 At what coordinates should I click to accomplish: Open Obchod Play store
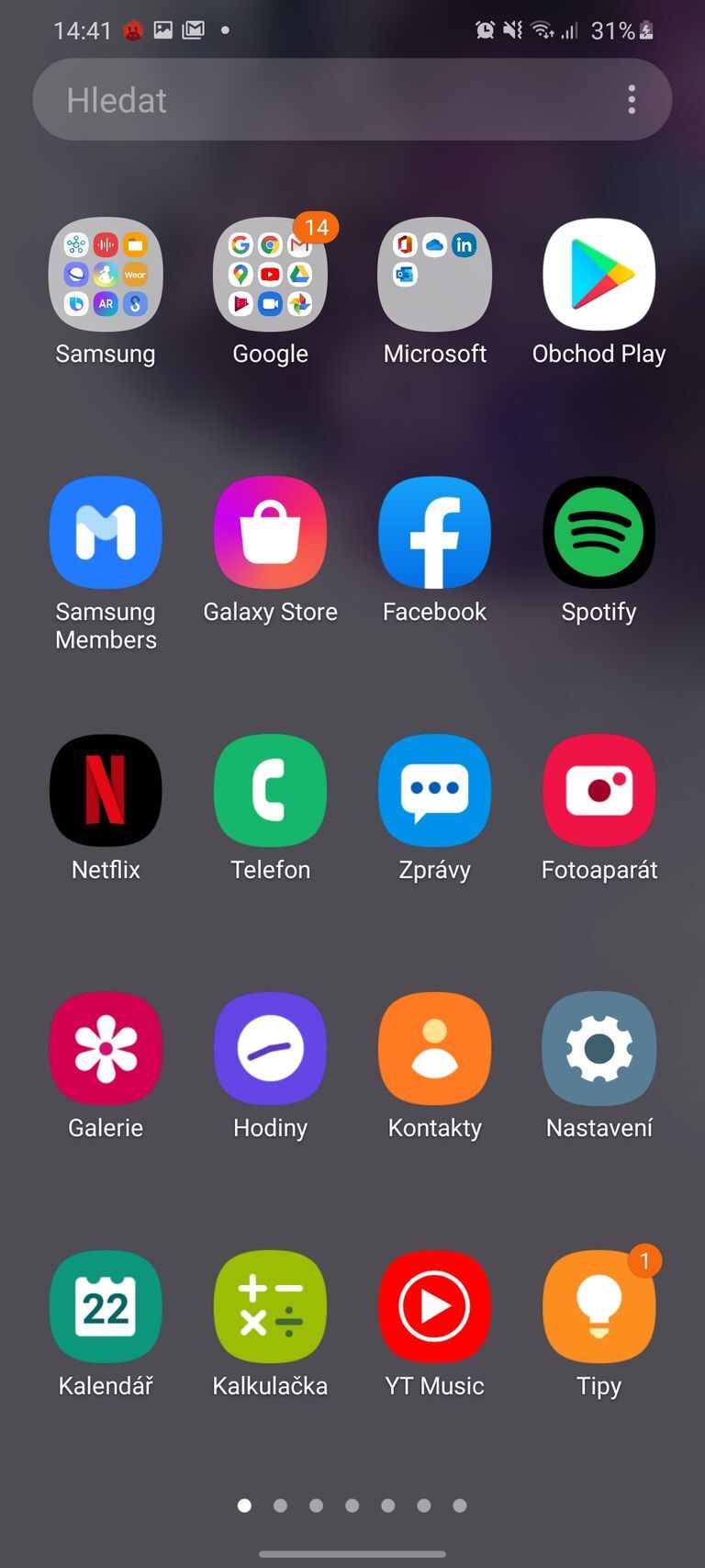tap(599, 274)
